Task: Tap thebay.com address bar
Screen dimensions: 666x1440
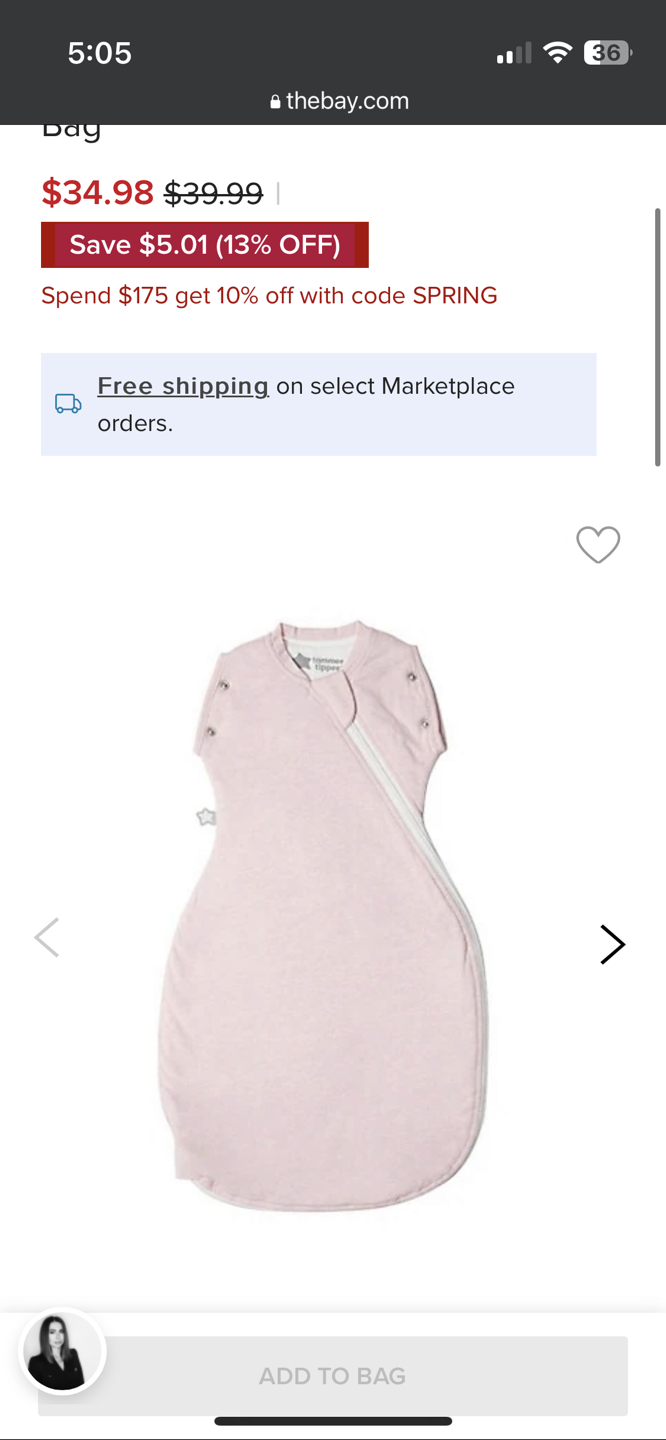Action: [339, 101]
